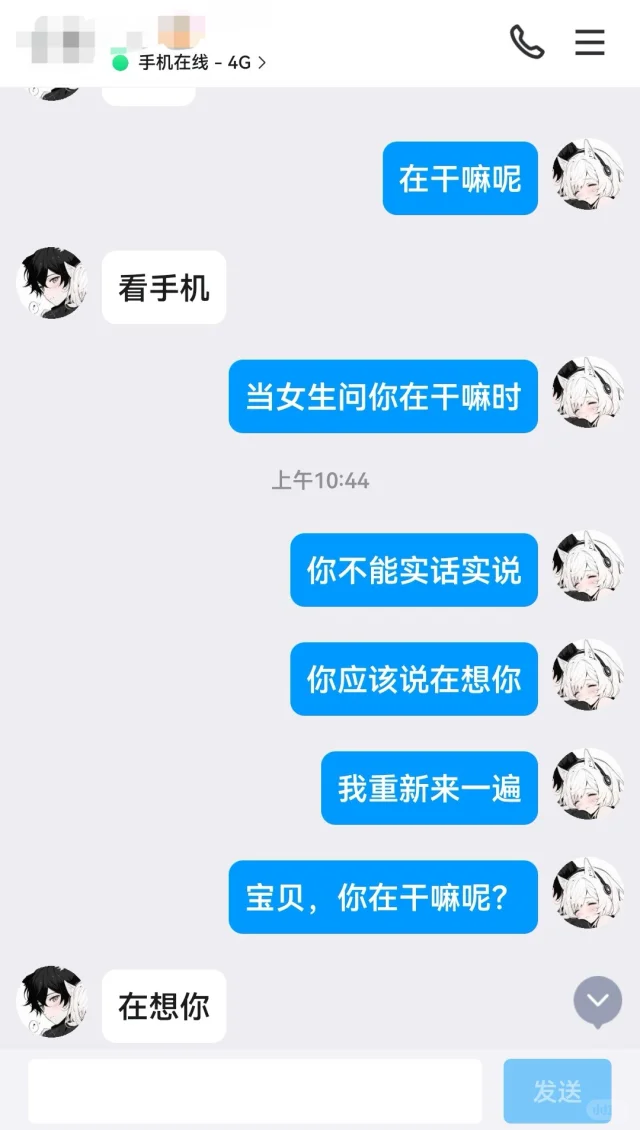Open own avatar beside 在干嘛呢 message
Image resolution: width=640 pixels, height=1130 pixels.
click(589, 175)
